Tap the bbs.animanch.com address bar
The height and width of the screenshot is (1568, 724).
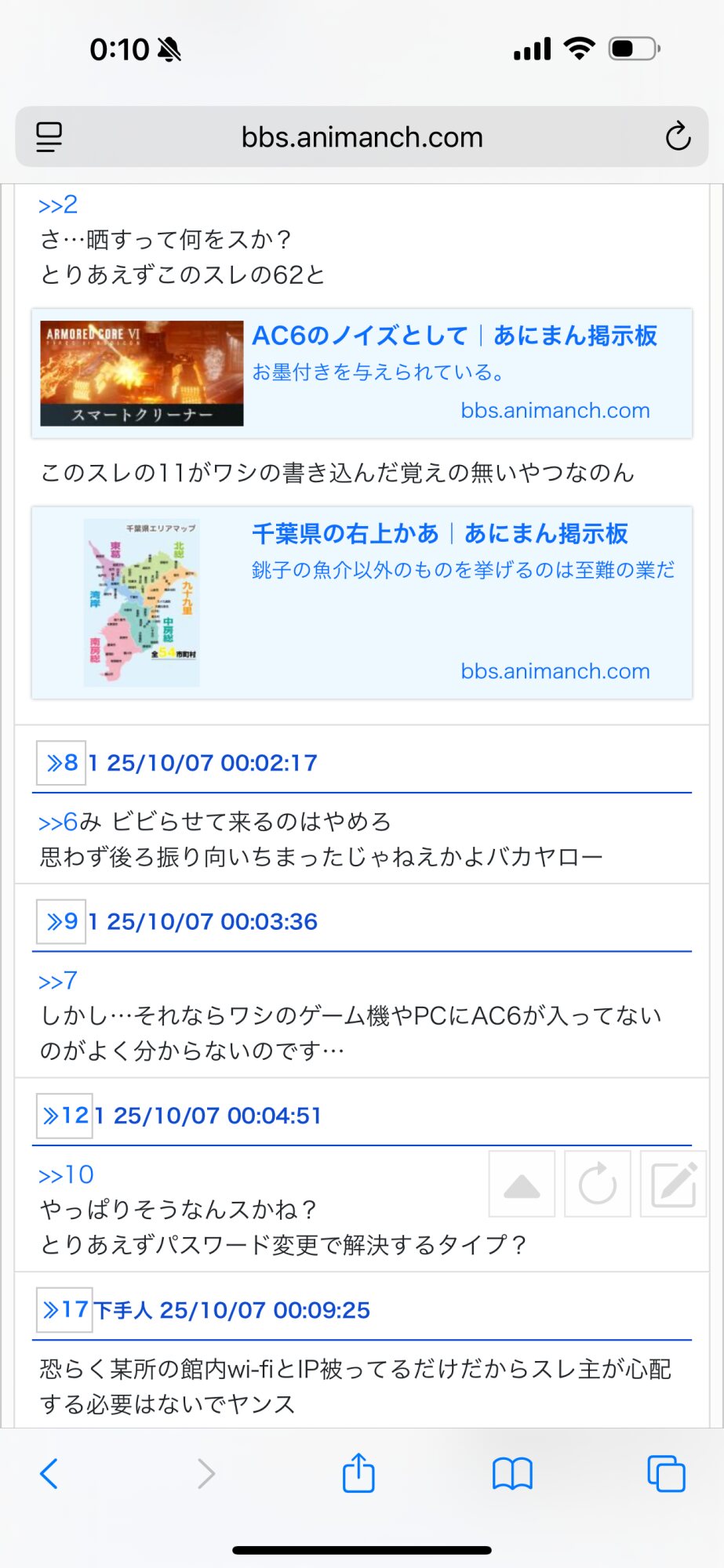pyautogui.click(x=362, y=137)
